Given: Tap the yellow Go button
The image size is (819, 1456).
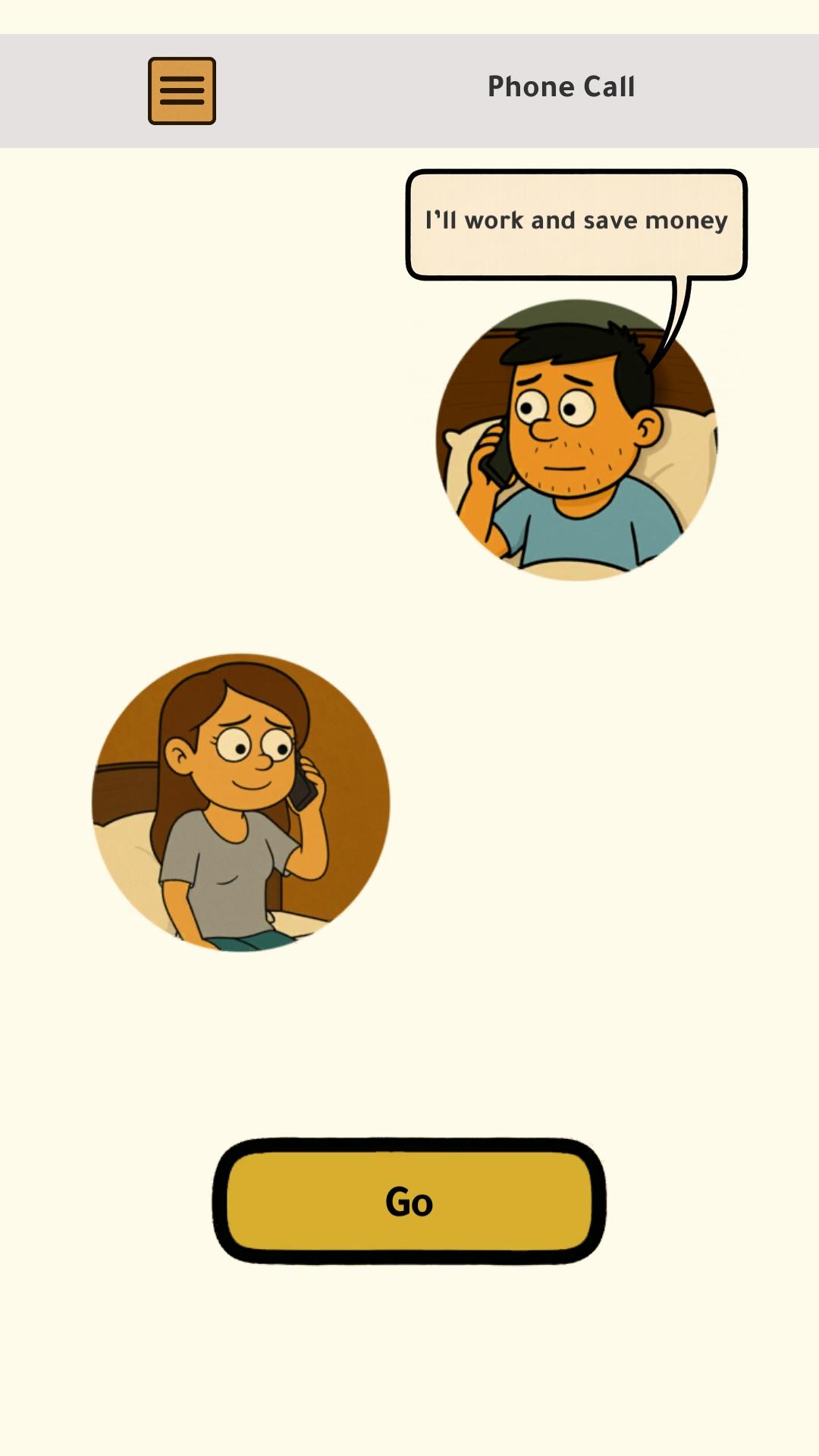Looking at the screenshot, I should pyautogui.click(x=409, y=1201).
